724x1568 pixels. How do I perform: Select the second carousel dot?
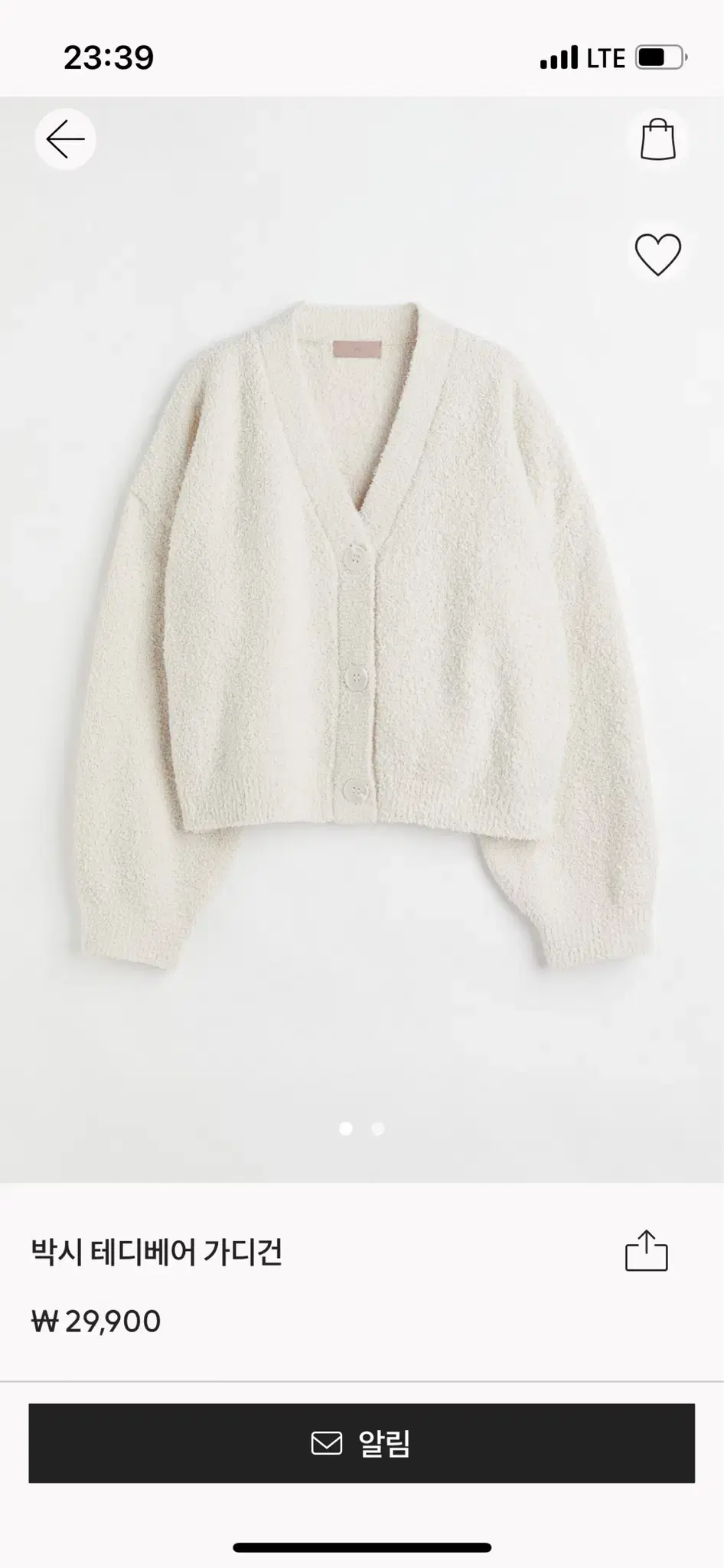tap(377, 1128)
